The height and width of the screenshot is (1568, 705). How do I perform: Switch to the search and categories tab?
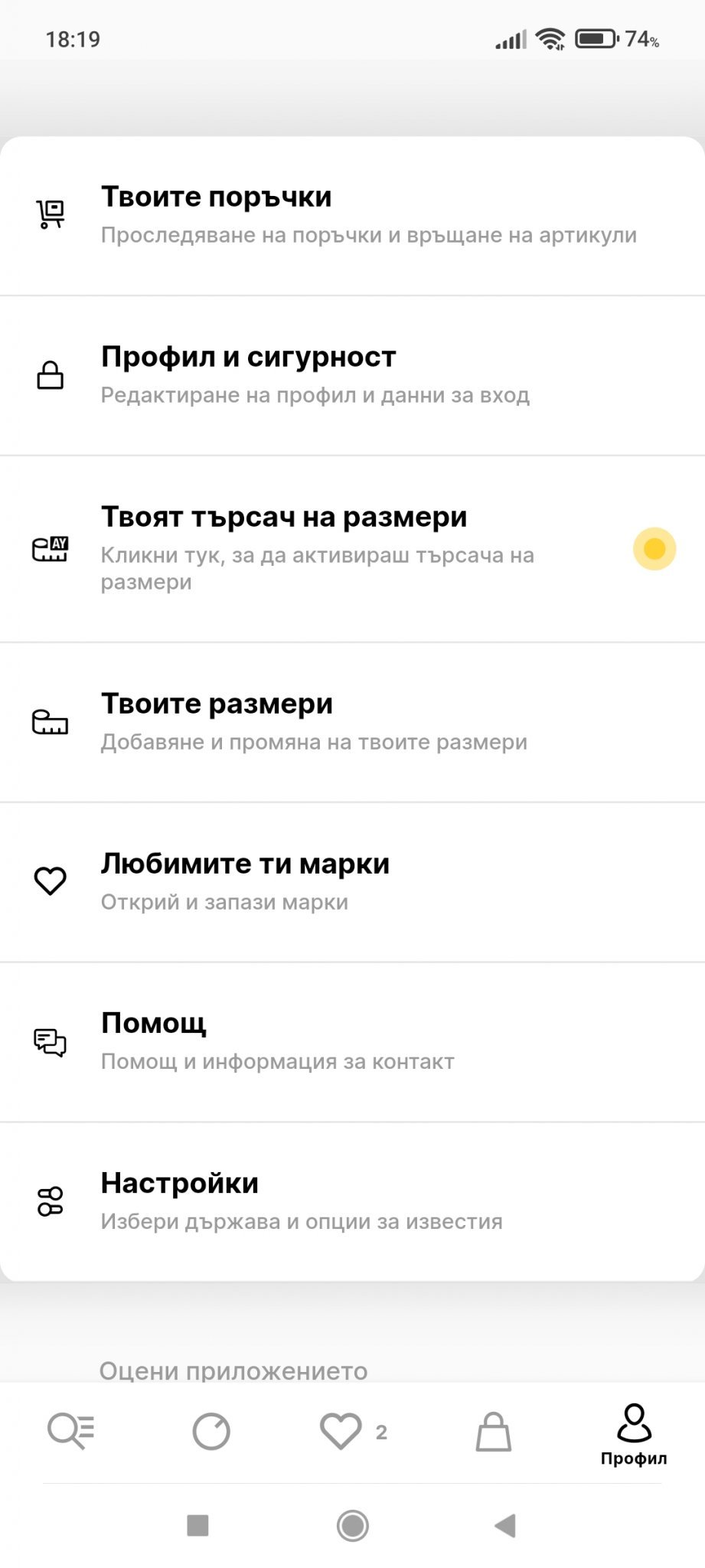pyautogui.click(x=70, y=1431)
